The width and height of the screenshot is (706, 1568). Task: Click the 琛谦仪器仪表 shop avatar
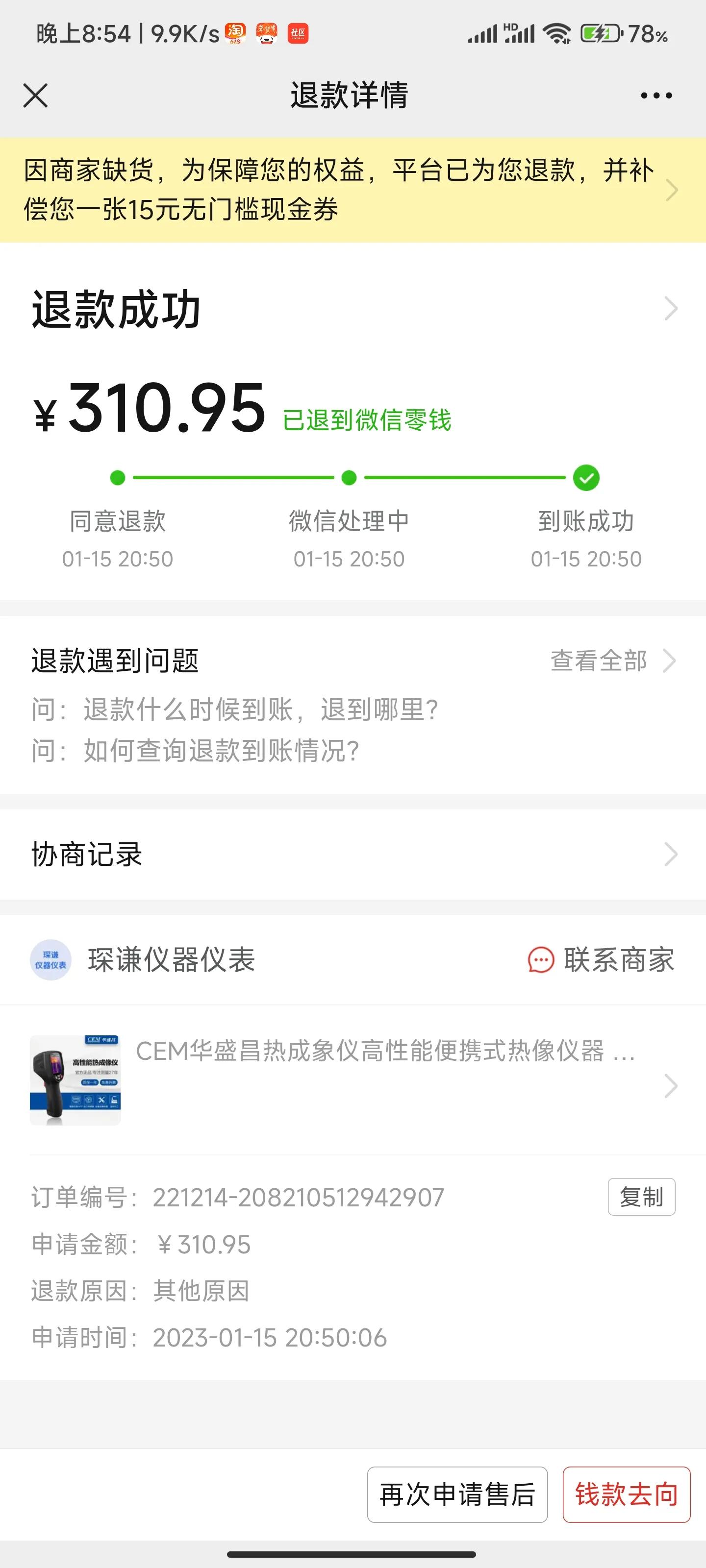[50, 960]
